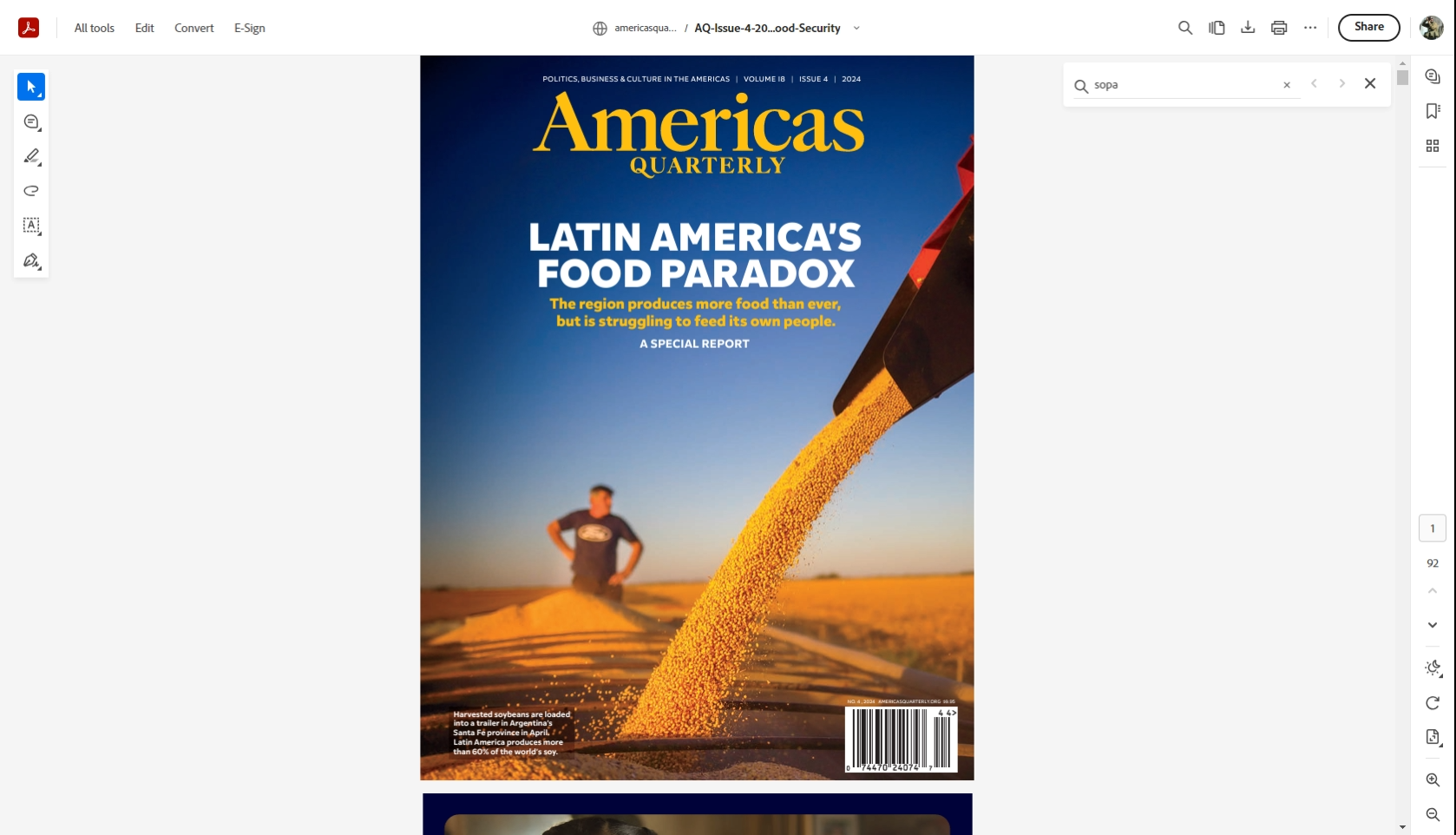Expand the document title dropdown
This screenshot has width=1456, height=835.
click(x=856, y=28)
